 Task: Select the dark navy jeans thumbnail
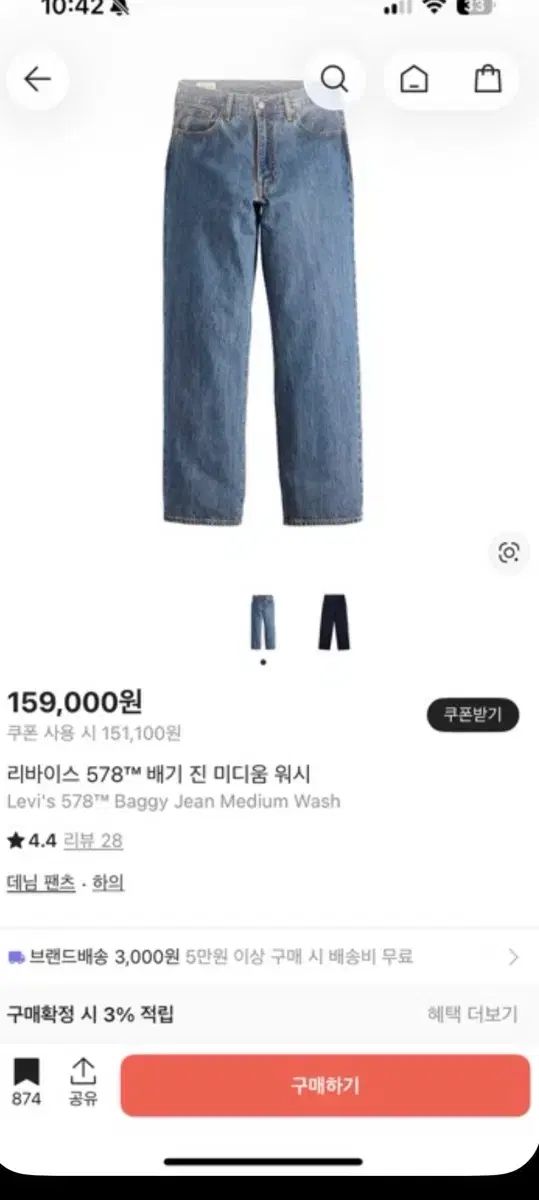coord(335,622)
